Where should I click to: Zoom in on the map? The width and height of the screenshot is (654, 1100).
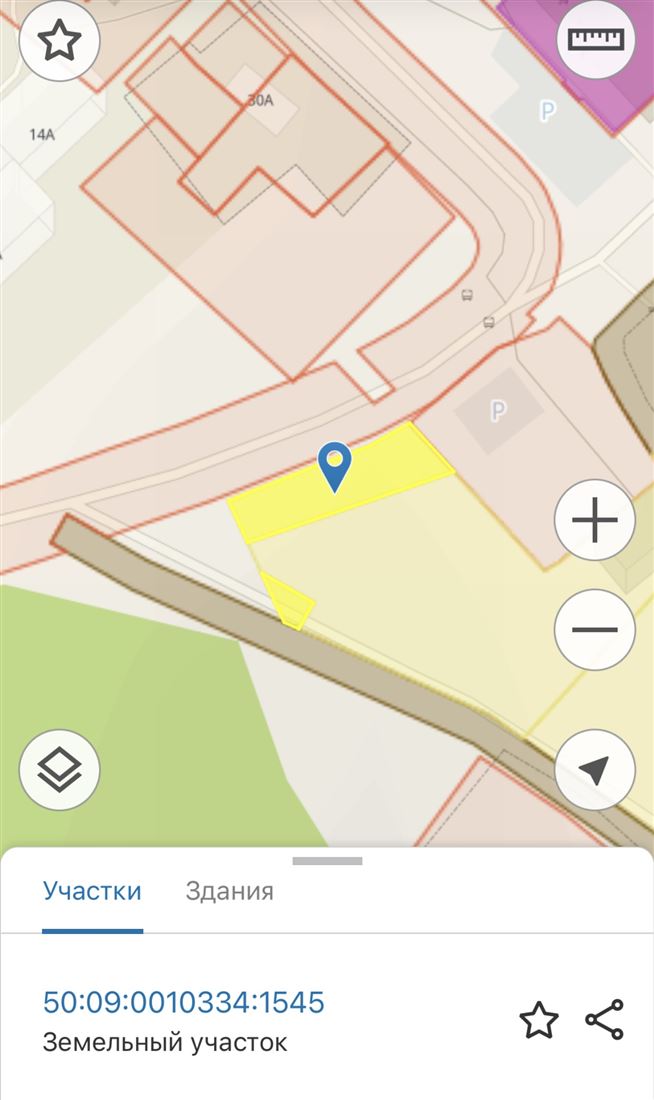[595, 521]
